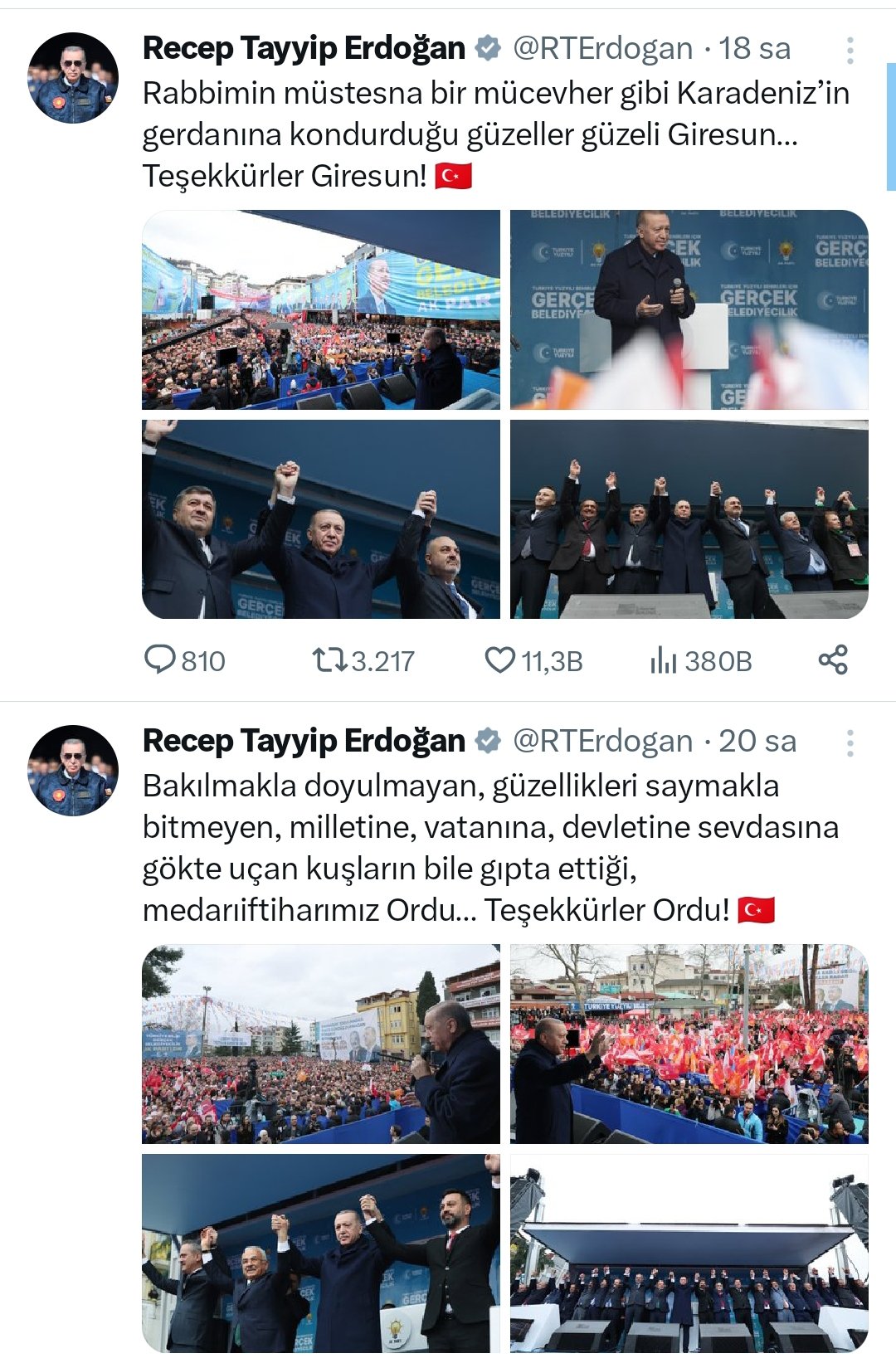Open profile avatar on the Giresun tweet
The image size is (896, 1363).
(73, 78)
